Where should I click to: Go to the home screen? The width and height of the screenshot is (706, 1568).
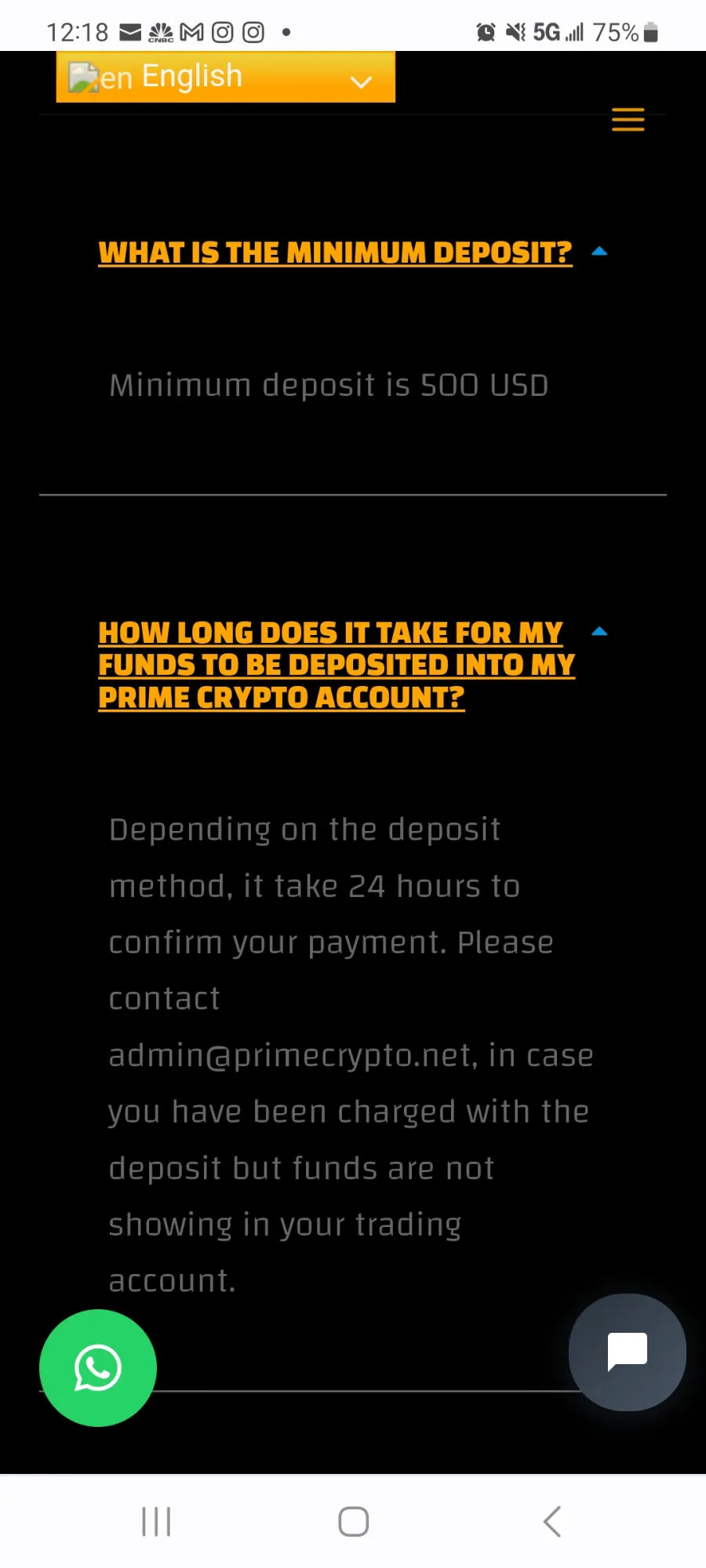(354, 1522)
